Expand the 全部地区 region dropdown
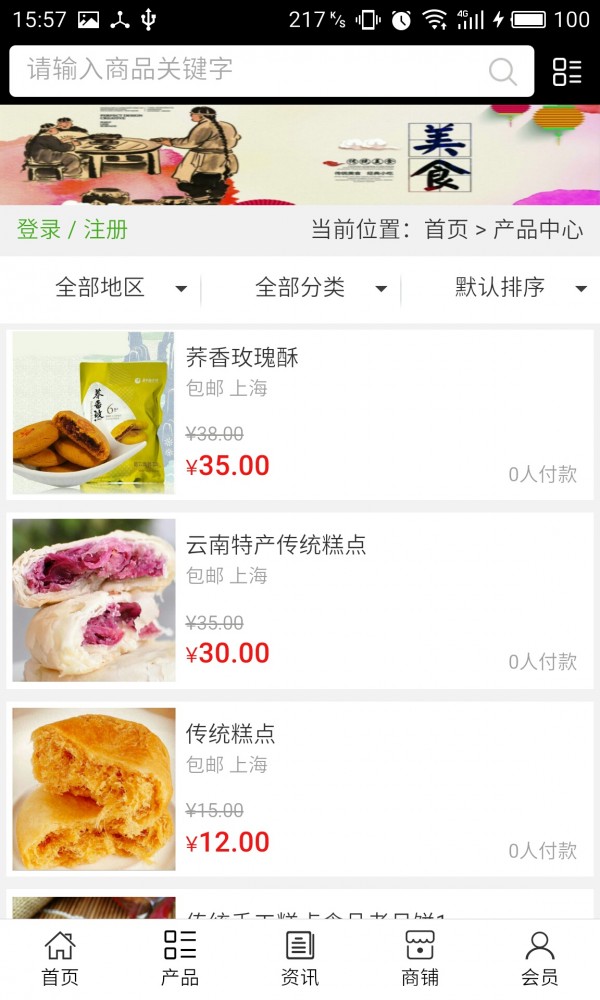 [x=120, y=288]
